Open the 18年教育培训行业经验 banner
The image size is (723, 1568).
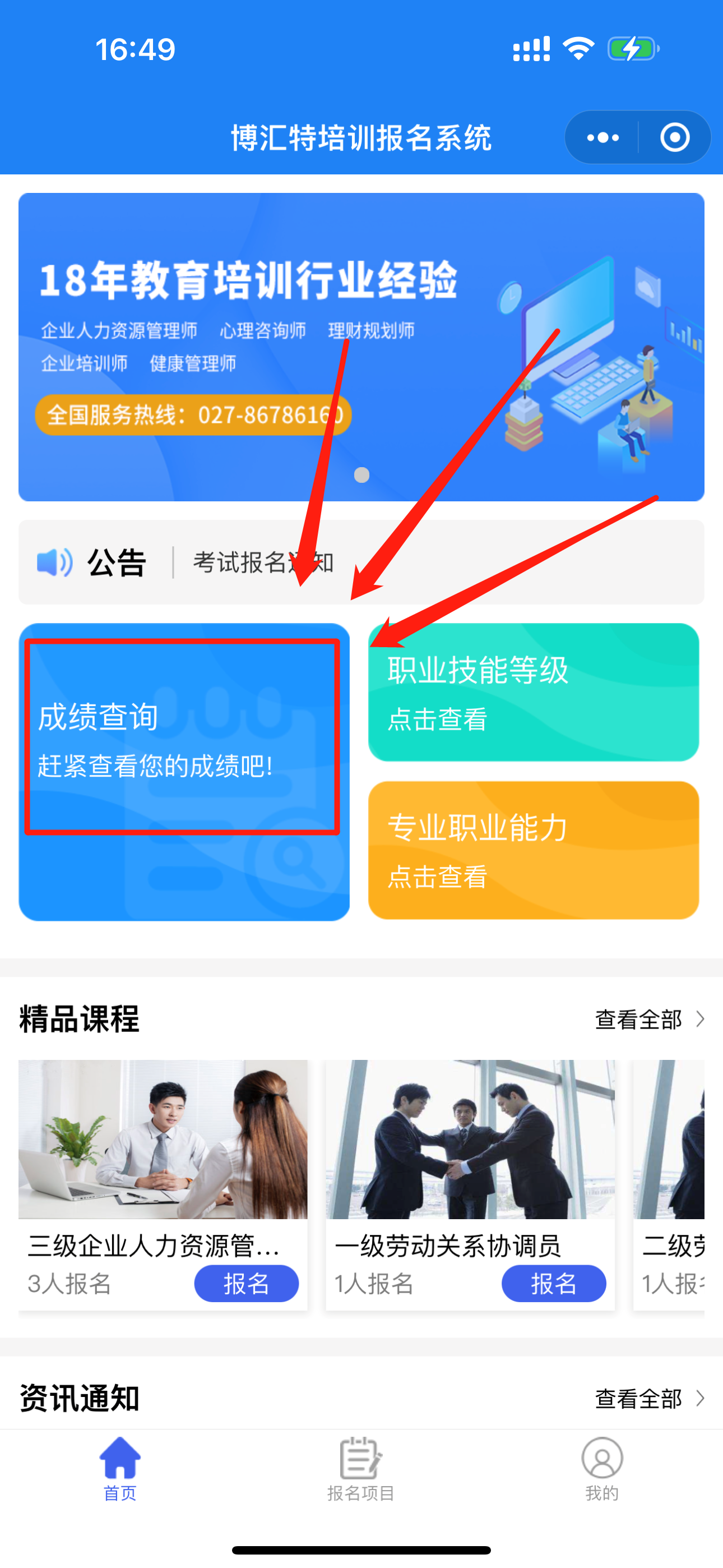[361, 347]
